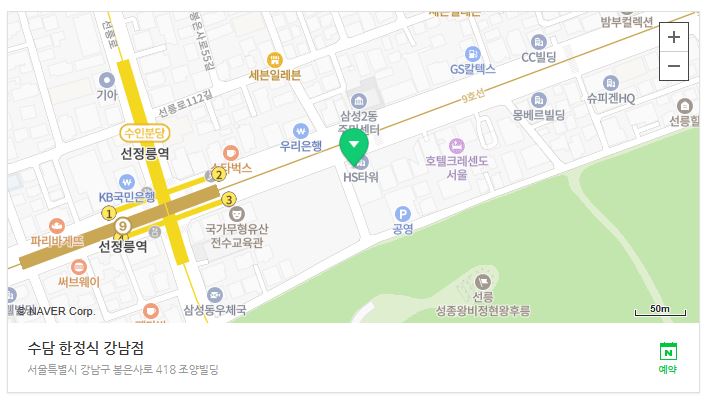Viewport: 709px width, 404px height.
Task: Open the 예약 reservation button
Action: (x=667, y=357)
